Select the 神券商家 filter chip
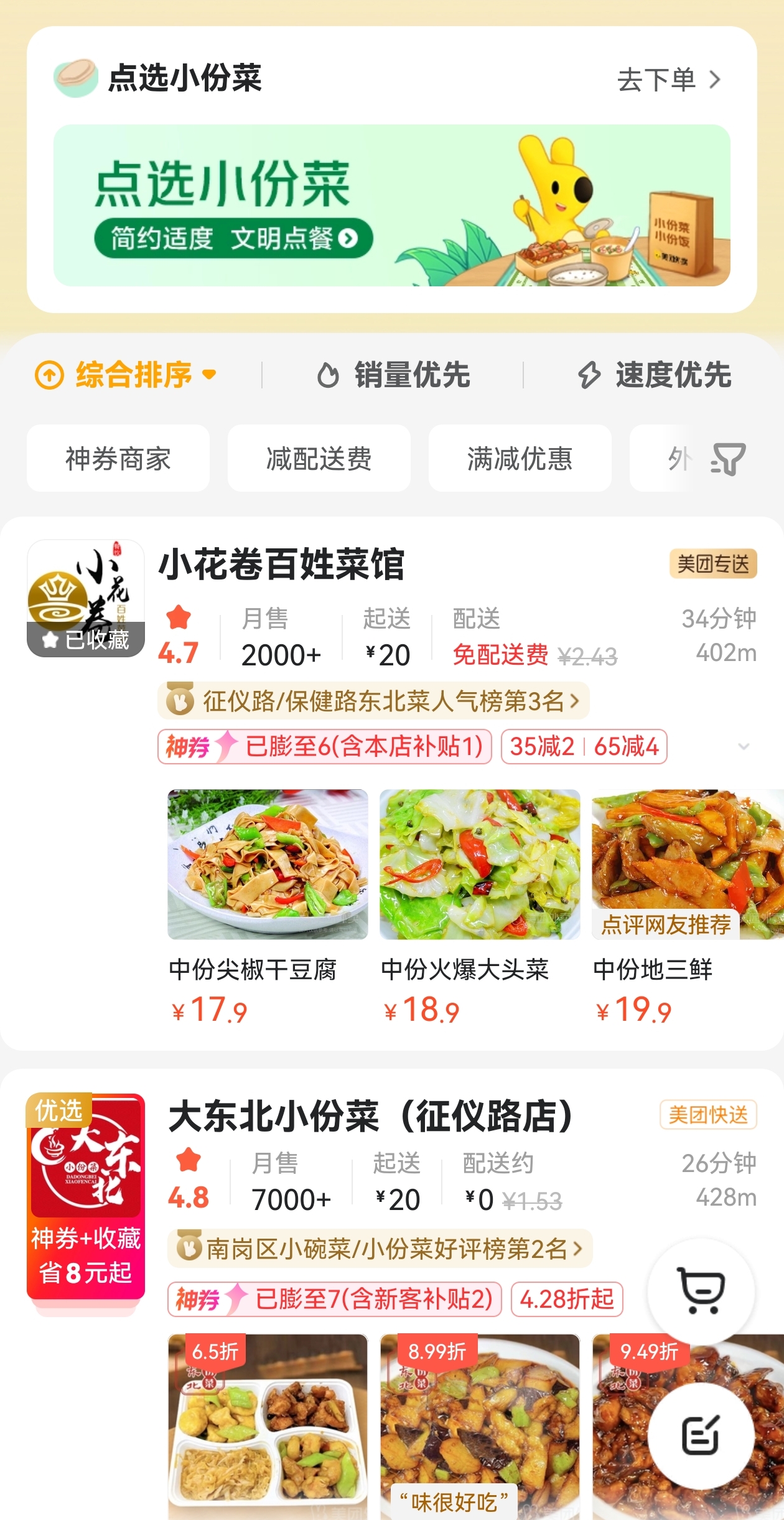This screenshot has width=784, height=1520. coord(118,459)
